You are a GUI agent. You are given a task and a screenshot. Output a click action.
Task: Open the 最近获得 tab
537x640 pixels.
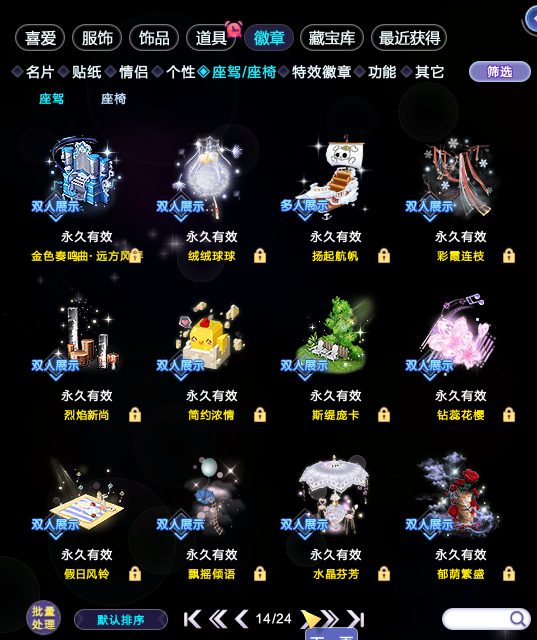(409, 38)
